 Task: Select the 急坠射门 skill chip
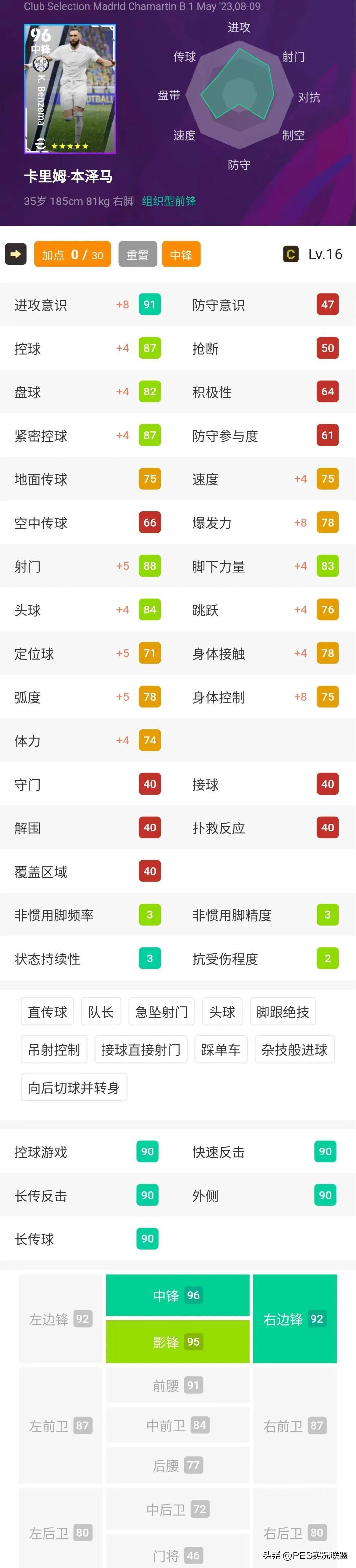[162, 1012]
